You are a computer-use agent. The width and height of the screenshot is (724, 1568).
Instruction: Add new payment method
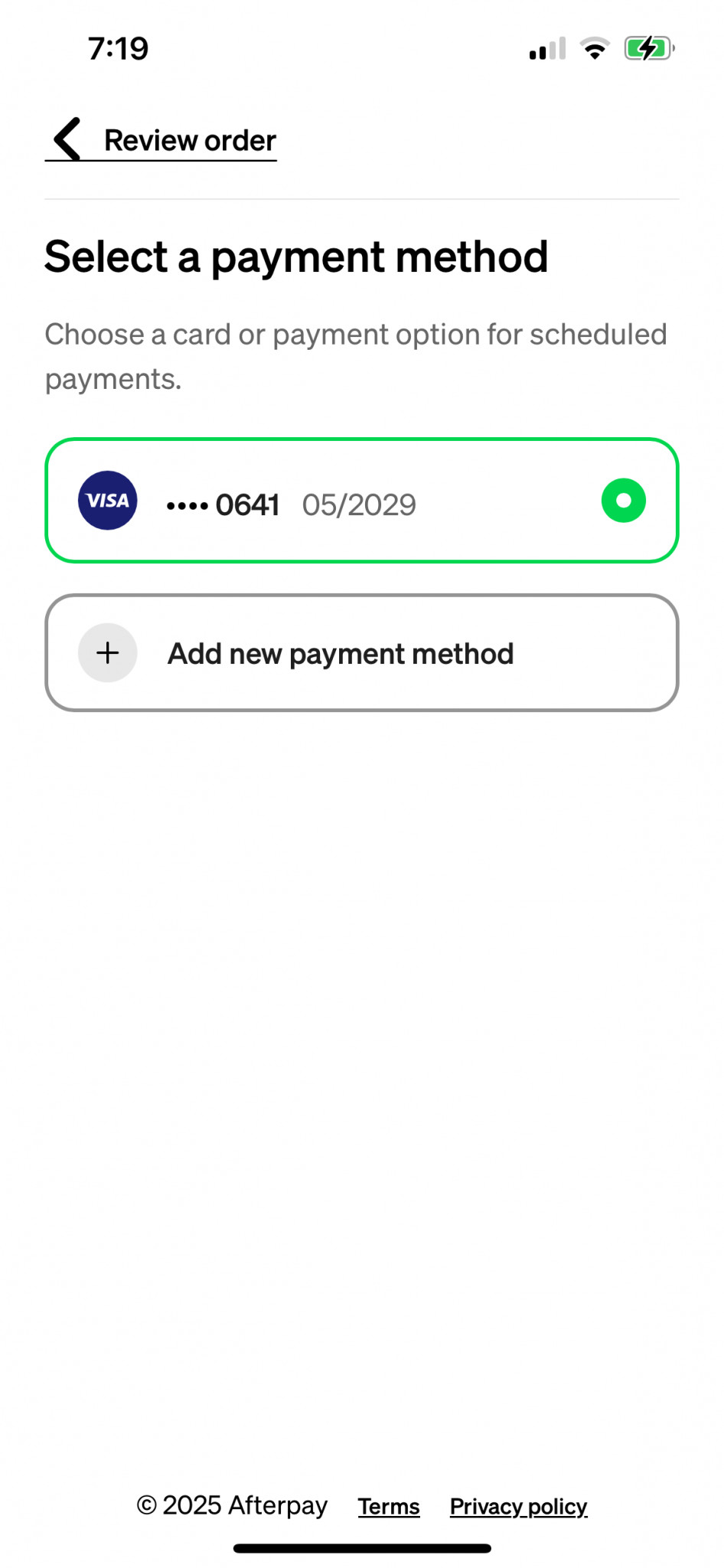tap(362, 653)
